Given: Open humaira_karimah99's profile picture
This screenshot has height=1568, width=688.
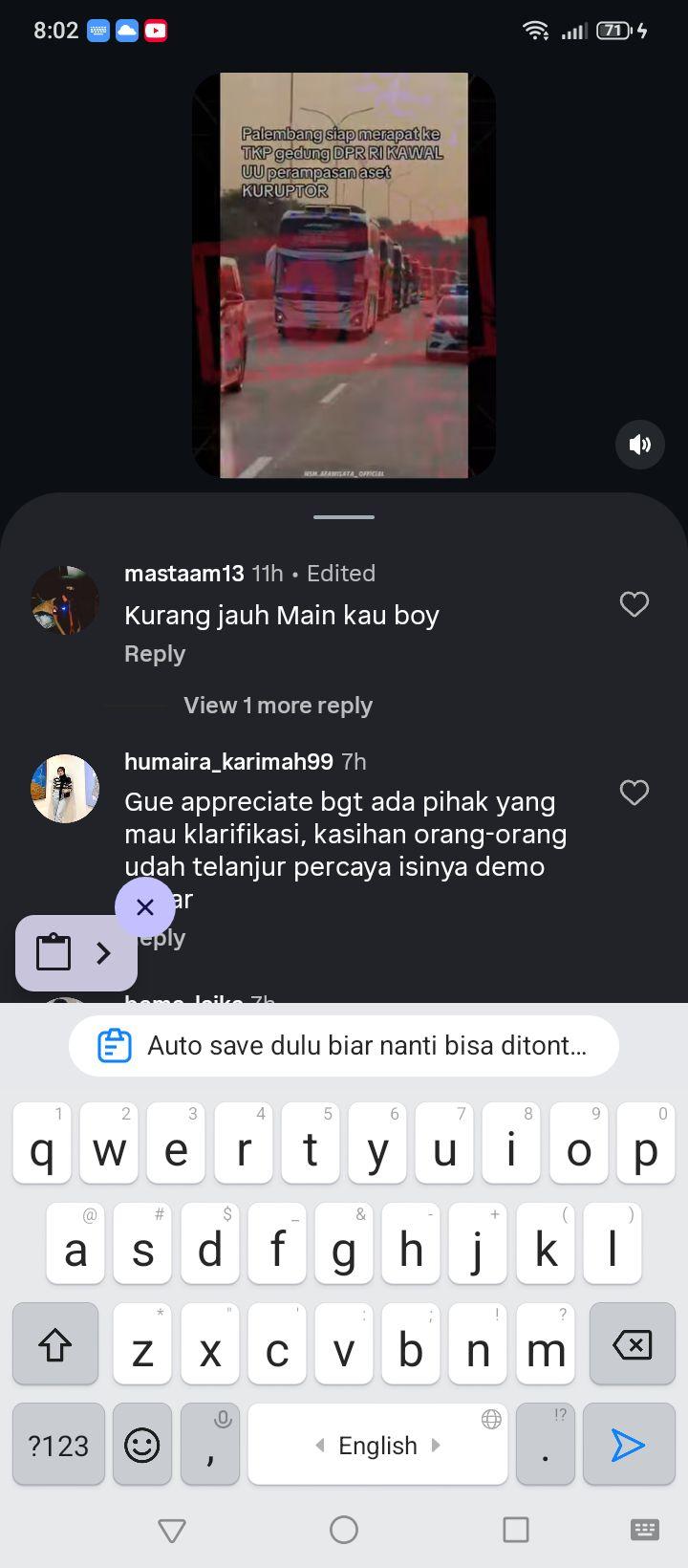Looking at the screenshot, I should 65,789.
